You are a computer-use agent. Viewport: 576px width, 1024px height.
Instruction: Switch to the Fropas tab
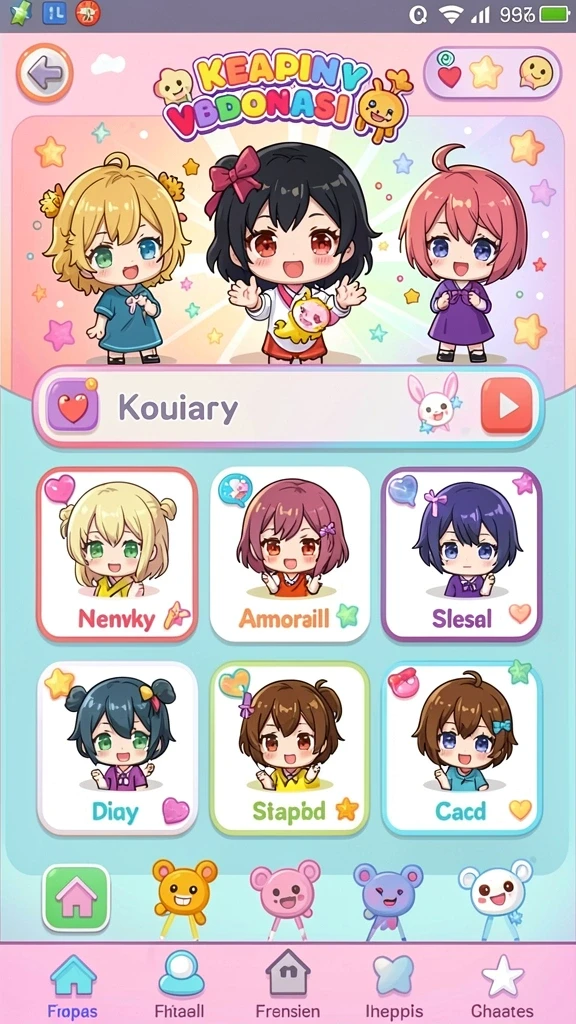[x=72, y=985]
